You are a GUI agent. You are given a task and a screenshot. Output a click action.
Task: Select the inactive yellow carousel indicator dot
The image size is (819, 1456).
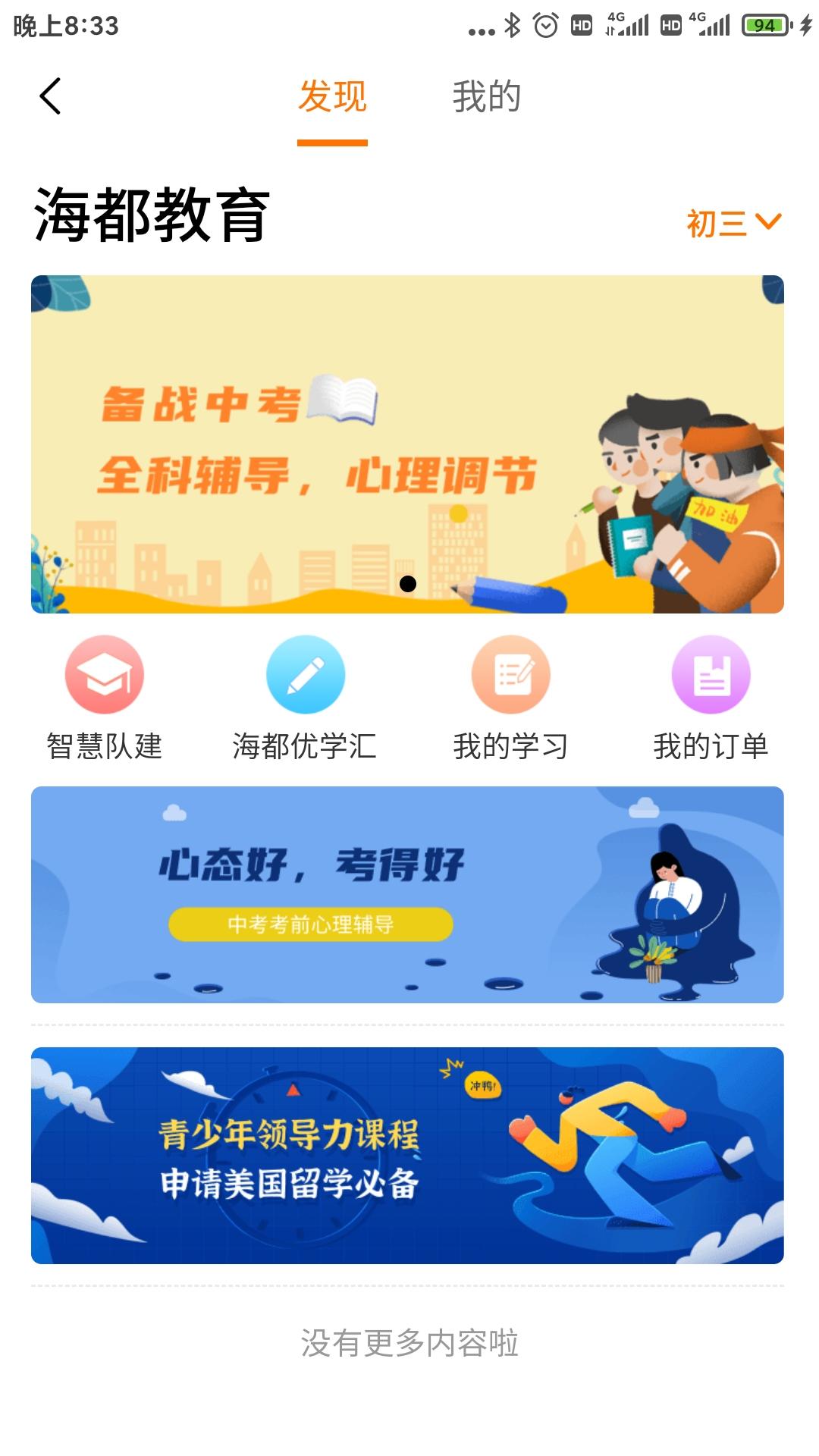pyautogui.click(x=458, y=515)
